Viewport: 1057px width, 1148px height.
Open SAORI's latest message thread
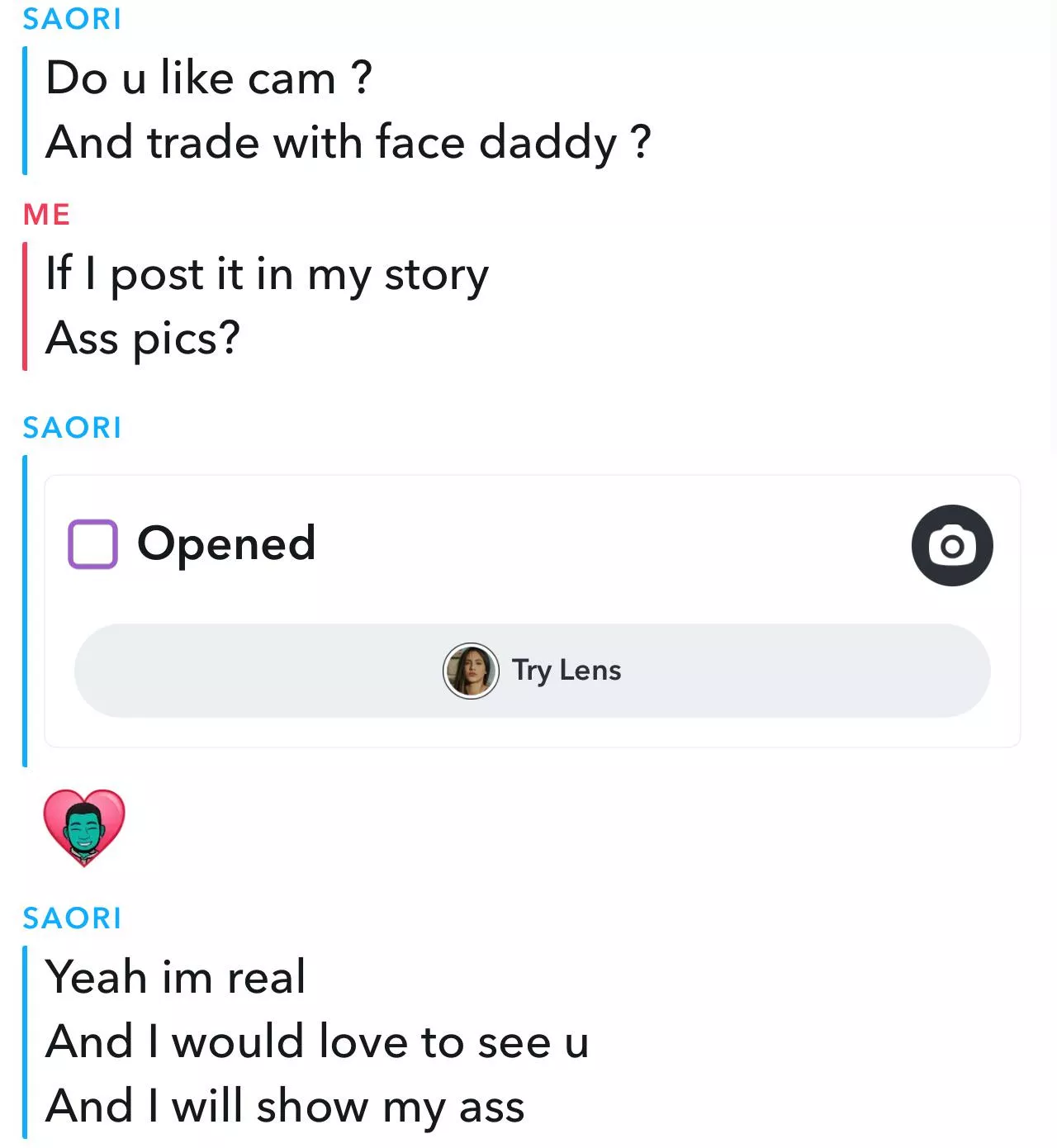coord(72,918)
